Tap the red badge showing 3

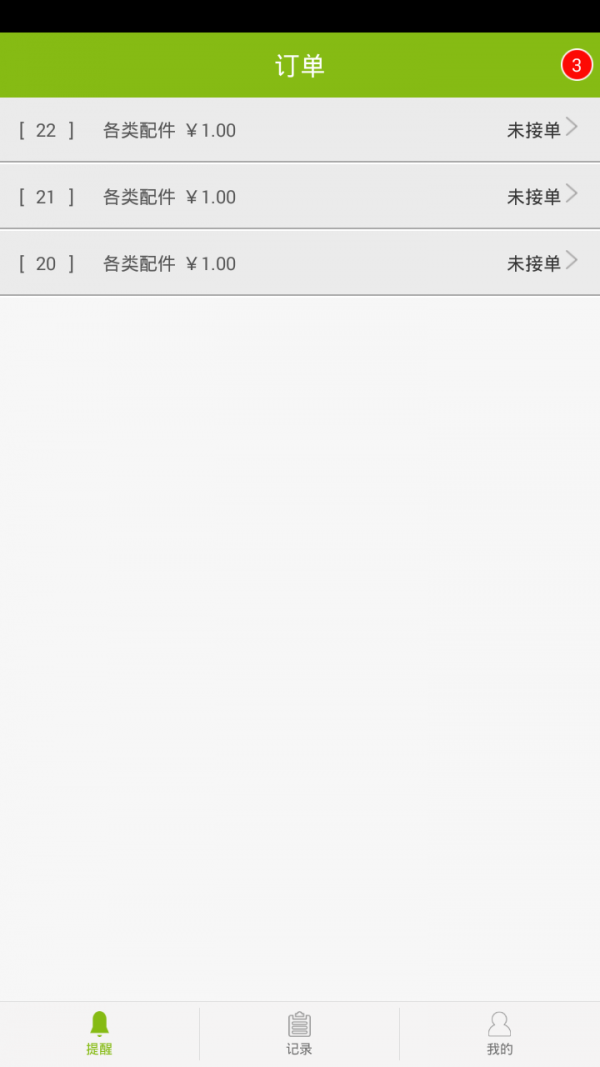[x=576, y=65]
